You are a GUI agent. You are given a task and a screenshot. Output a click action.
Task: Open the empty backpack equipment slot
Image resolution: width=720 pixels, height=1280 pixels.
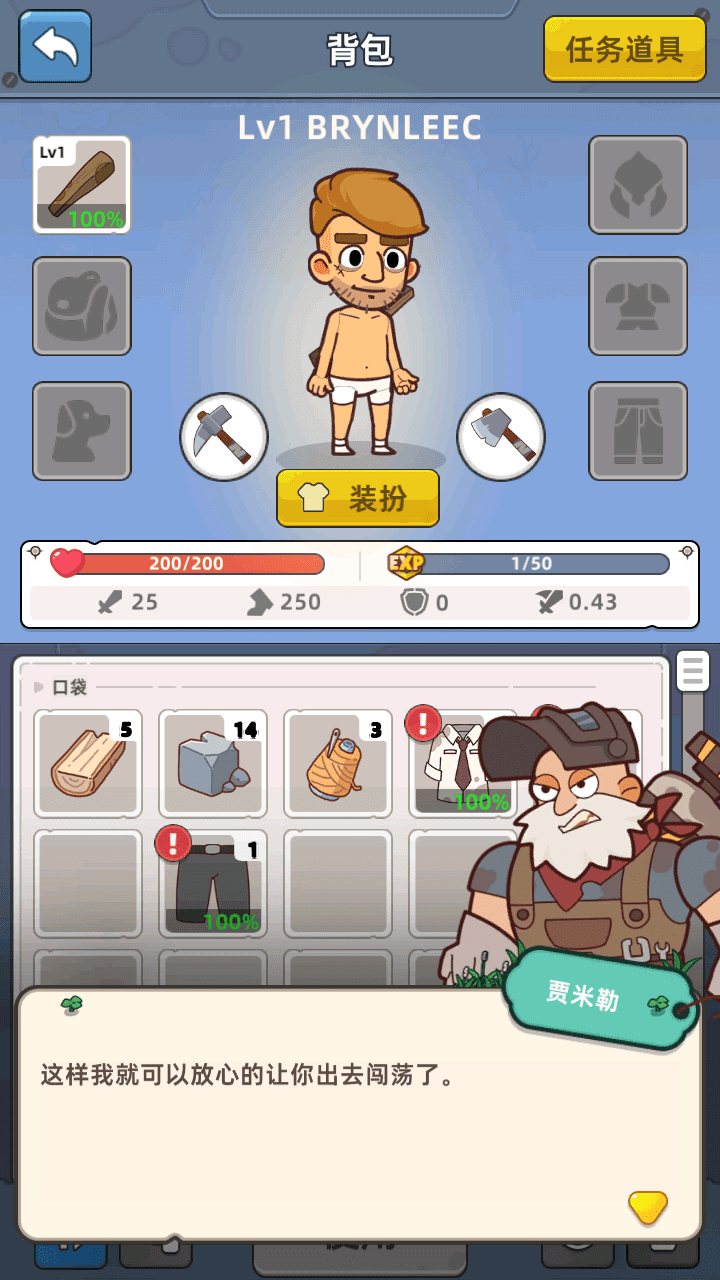[x=82, y=306]
